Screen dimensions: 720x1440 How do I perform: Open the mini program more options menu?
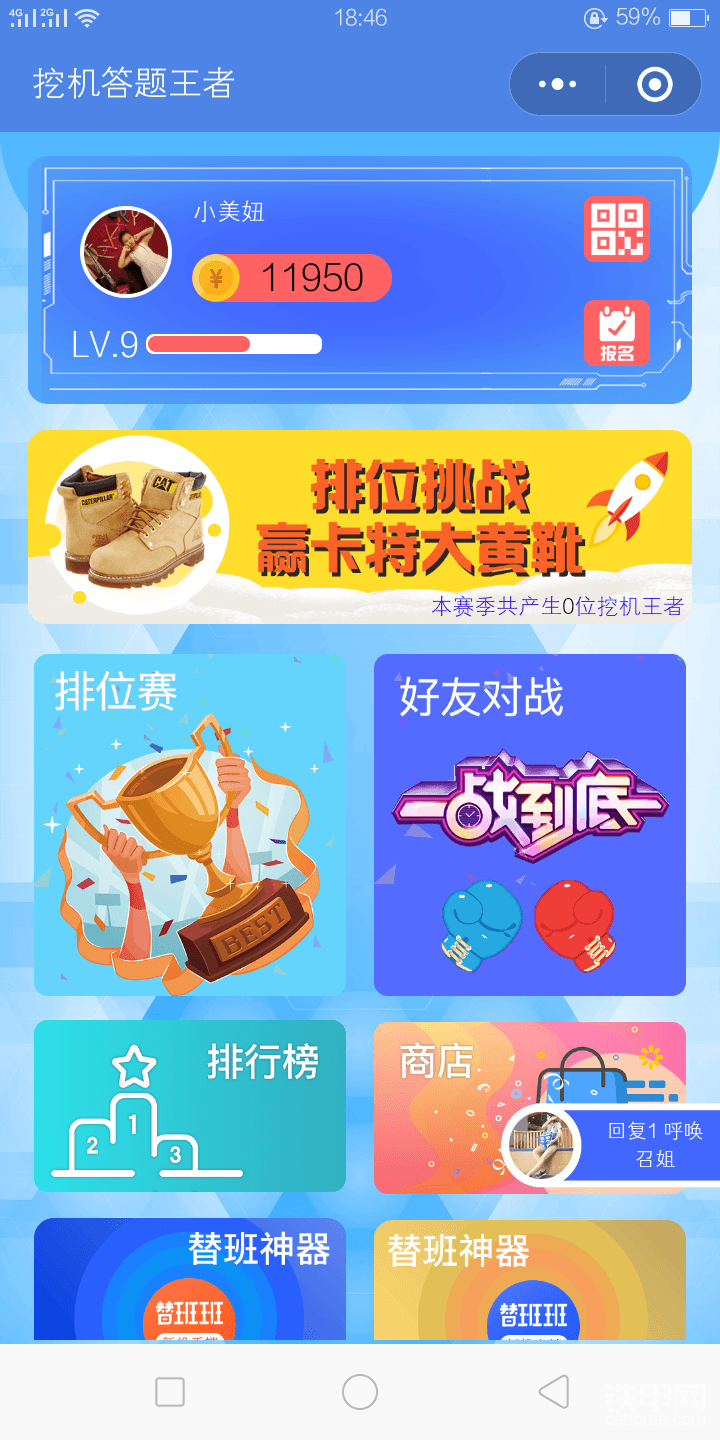(557, 84)
